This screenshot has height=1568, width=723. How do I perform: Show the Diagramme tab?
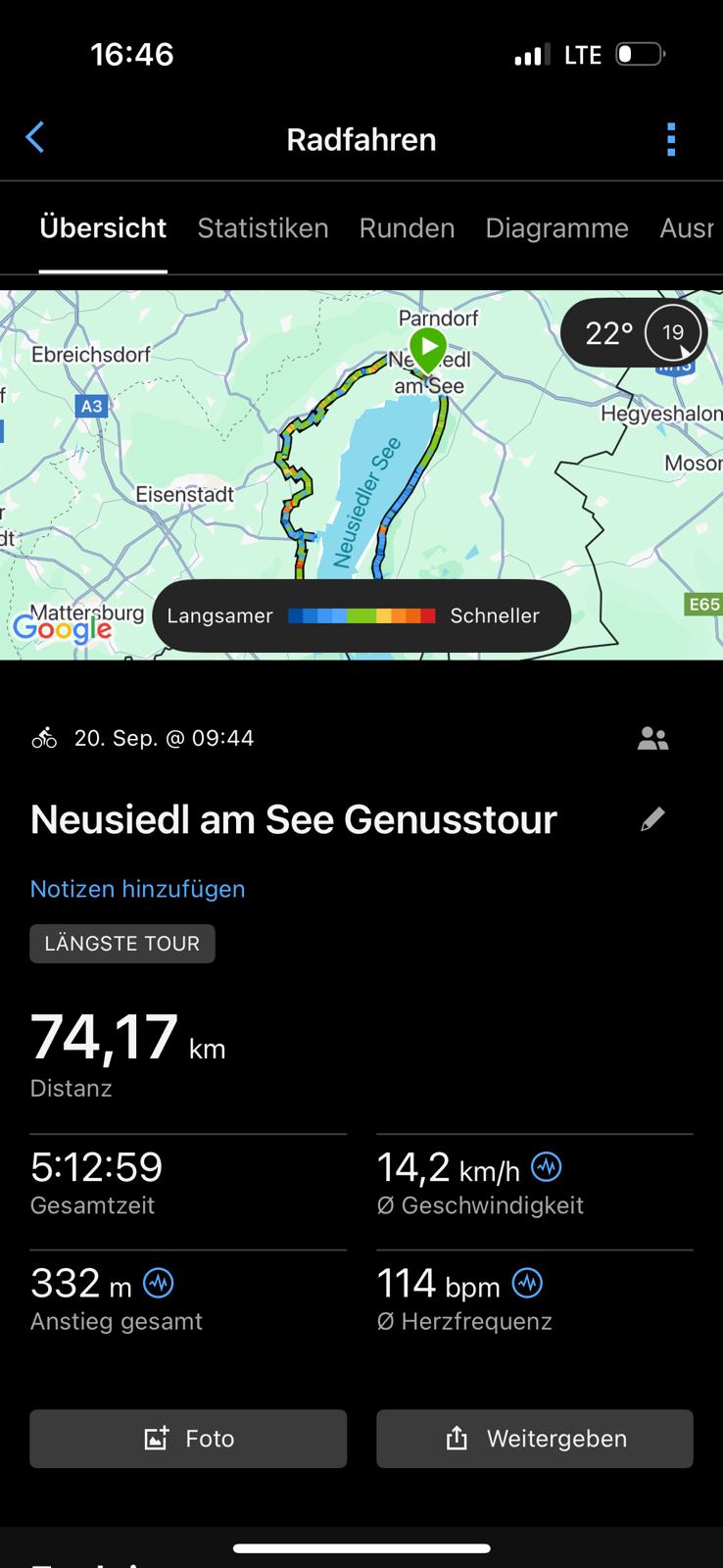pyautogui.click(x=556, y=228)
